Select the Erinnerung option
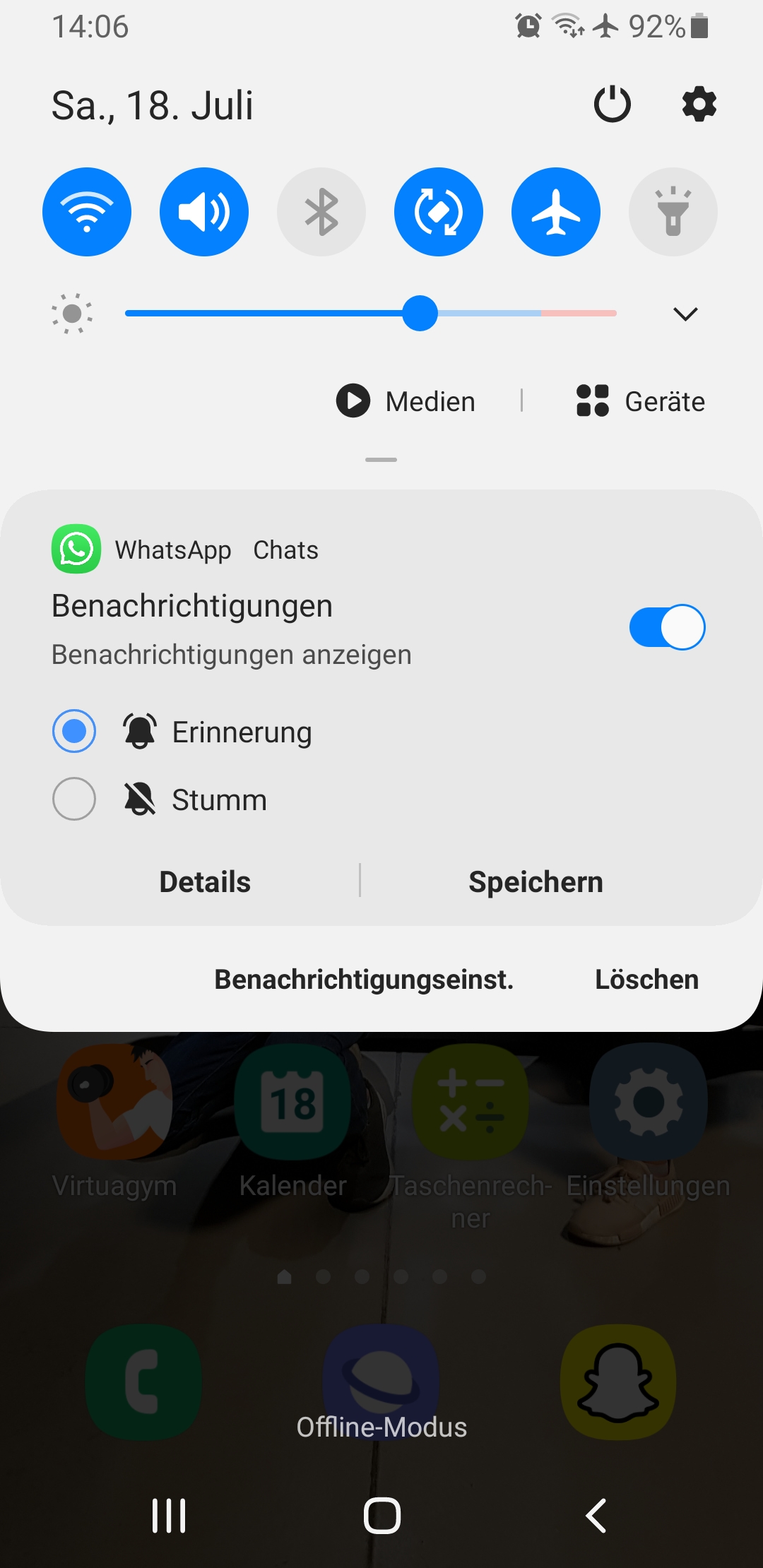 coord(74,731)
